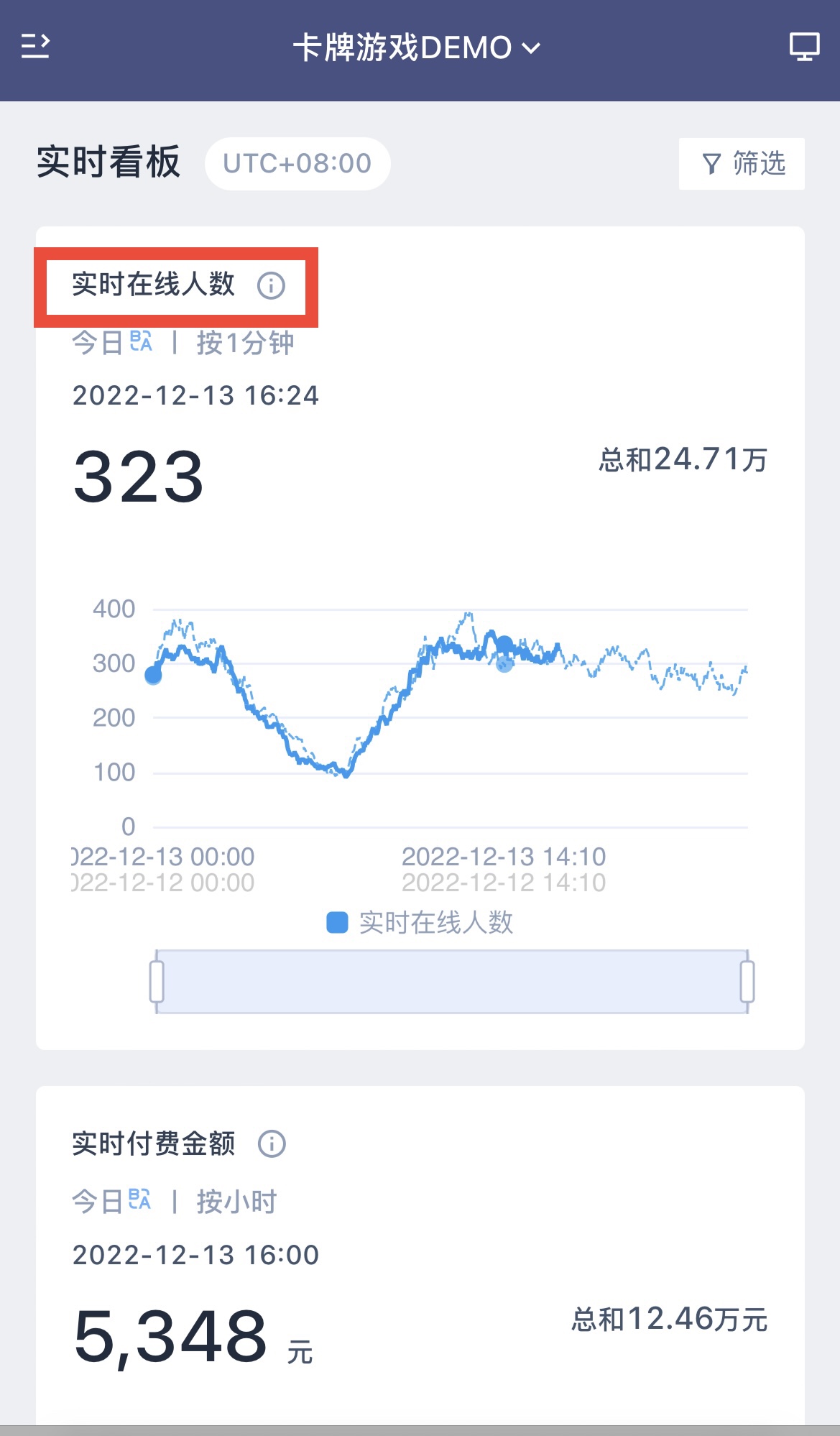
Task: Expand the 卡牌游戏DEMO project dropdown
Action: point(416,48)
